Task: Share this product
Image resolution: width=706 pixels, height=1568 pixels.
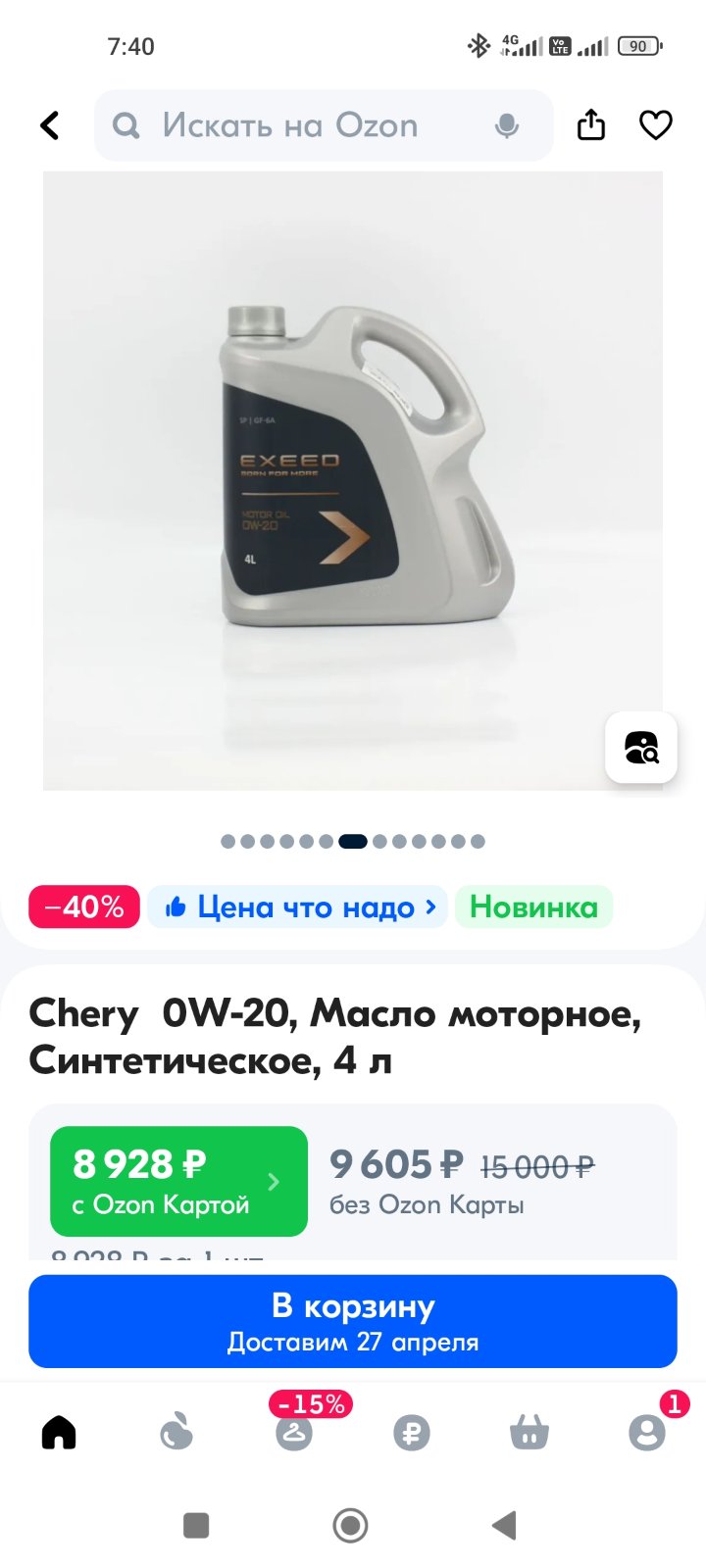Action: click(591, 124)
